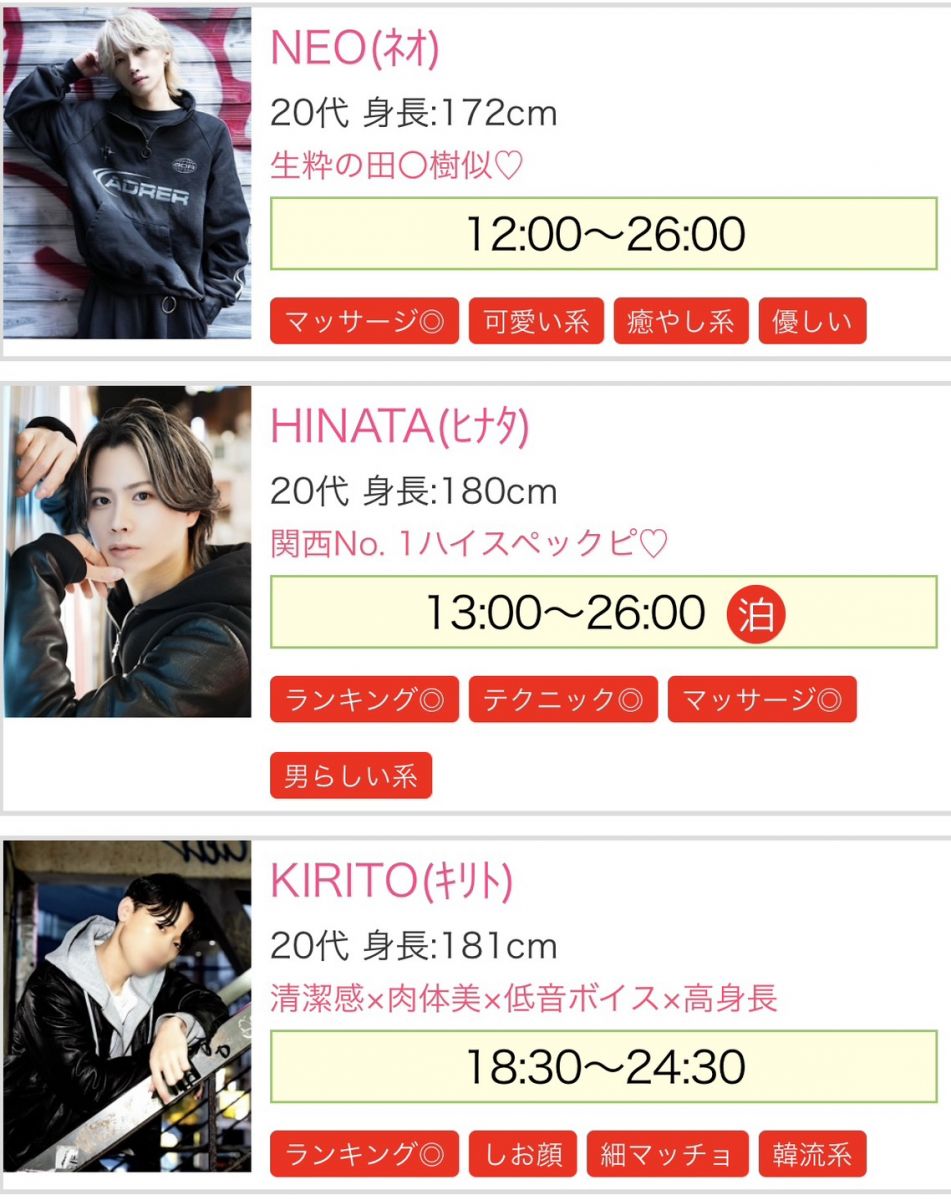This screenshot has width=951, height=1200.
Task: Select NEO's マッサージ◎ tag
Action: point(364,322)
